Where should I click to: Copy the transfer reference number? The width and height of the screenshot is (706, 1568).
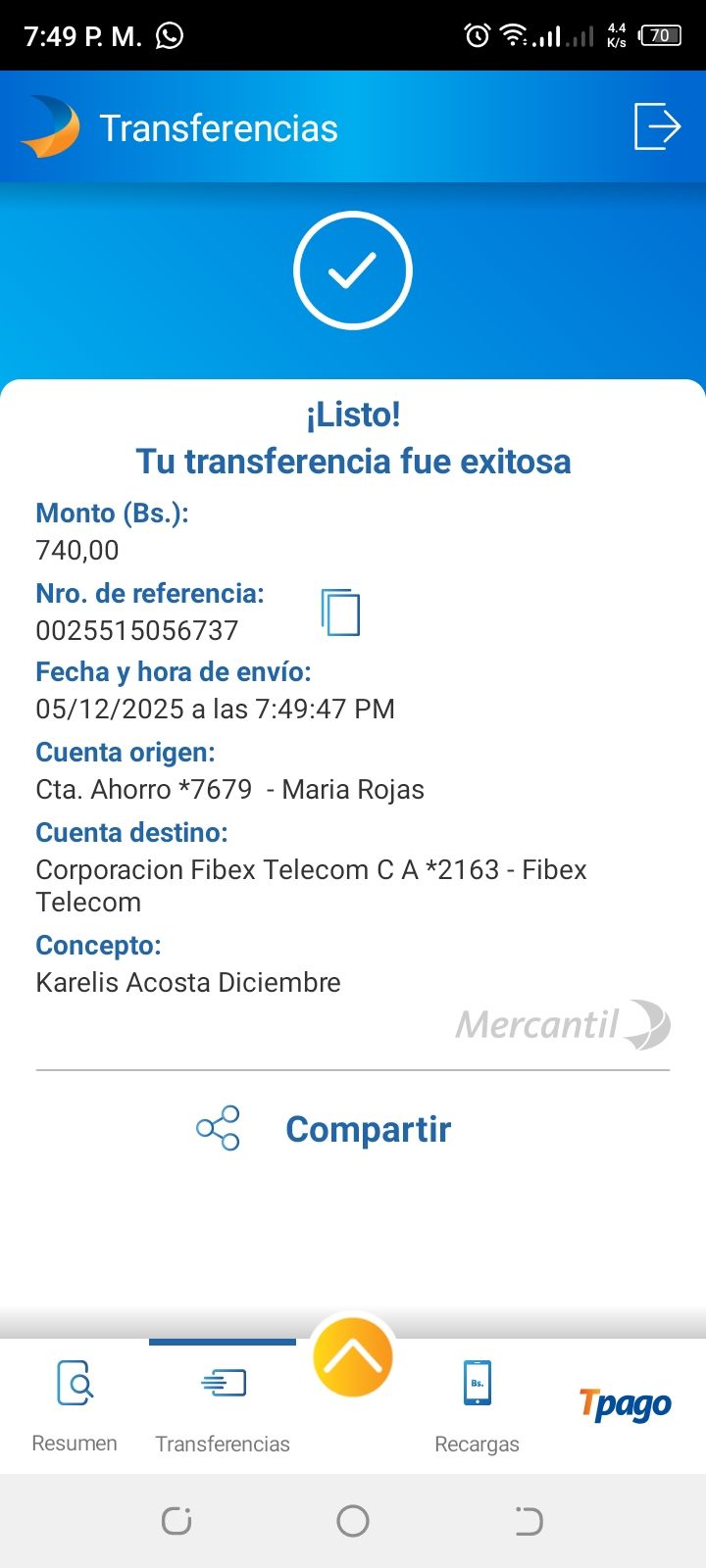(340, 612)
